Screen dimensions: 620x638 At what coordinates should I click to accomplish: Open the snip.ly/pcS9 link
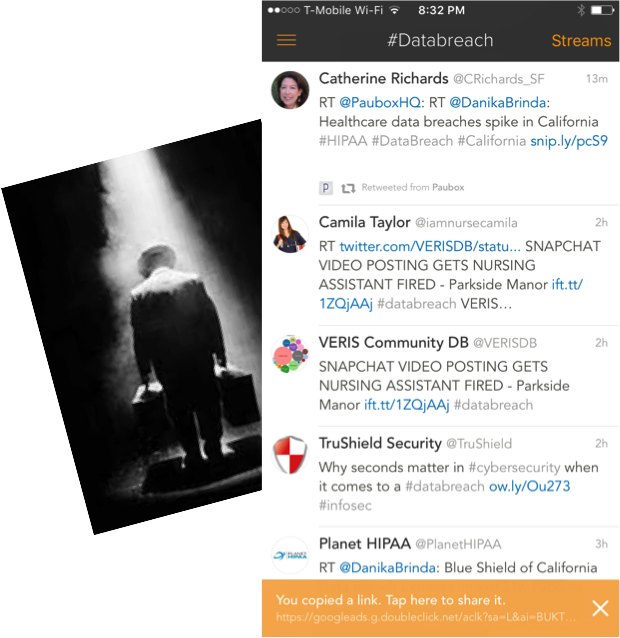coord(568,141)
